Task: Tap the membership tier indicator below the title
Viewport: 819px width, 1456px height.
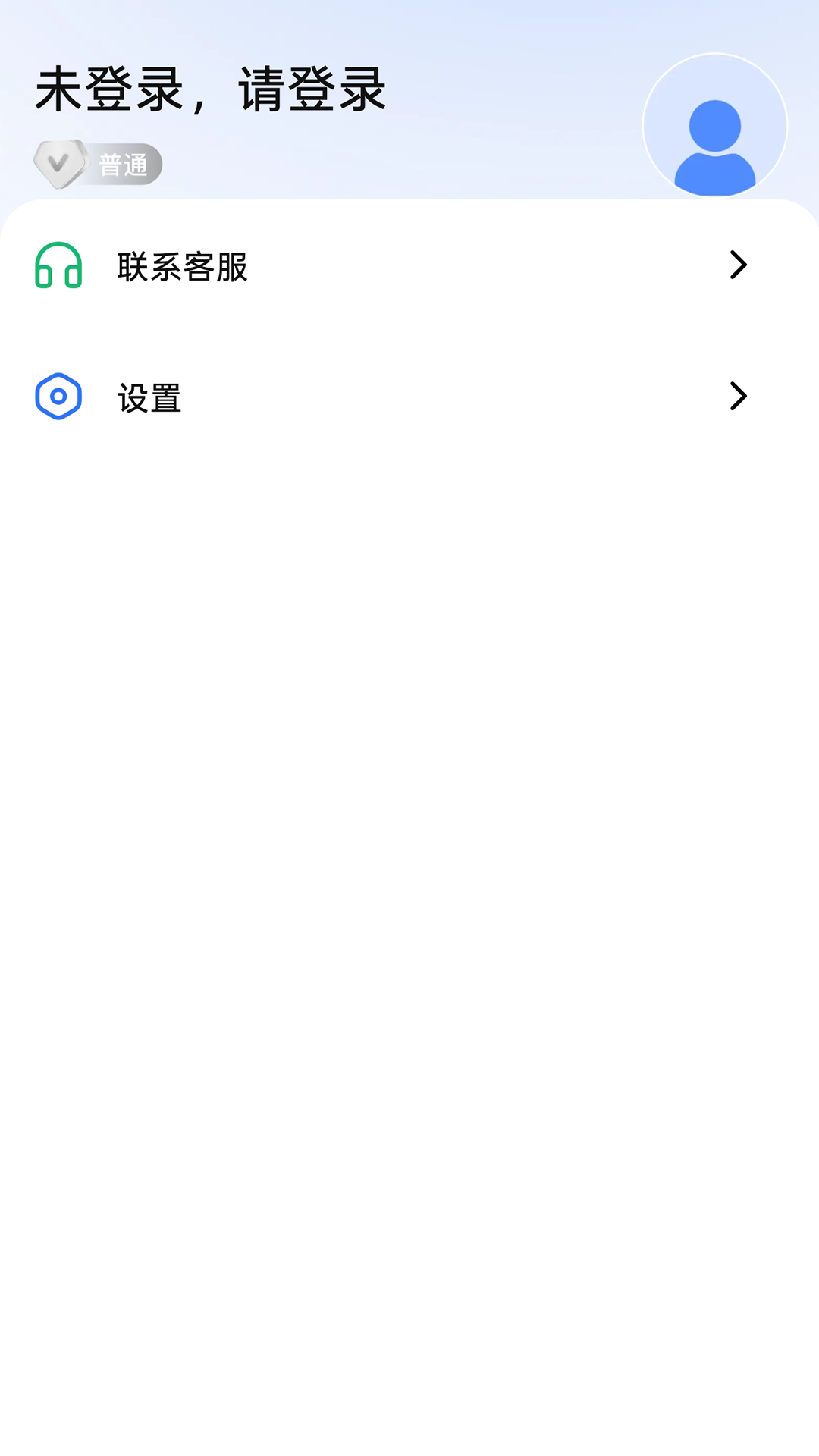Action: [x=99, y=163]
